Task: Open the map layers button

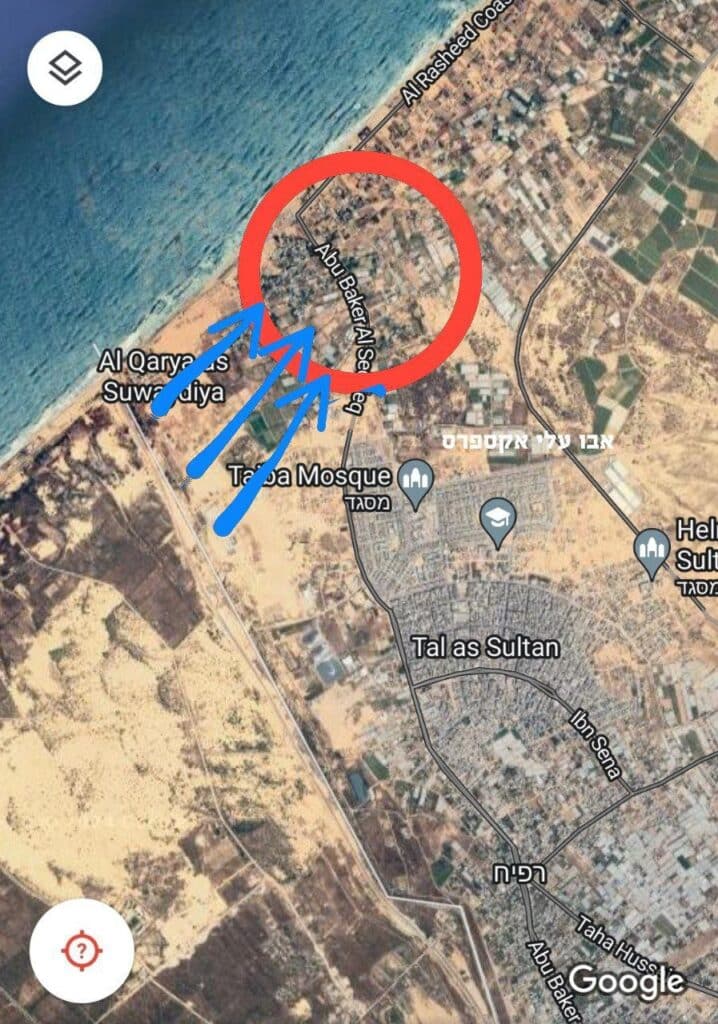Action: pos(65,68)
